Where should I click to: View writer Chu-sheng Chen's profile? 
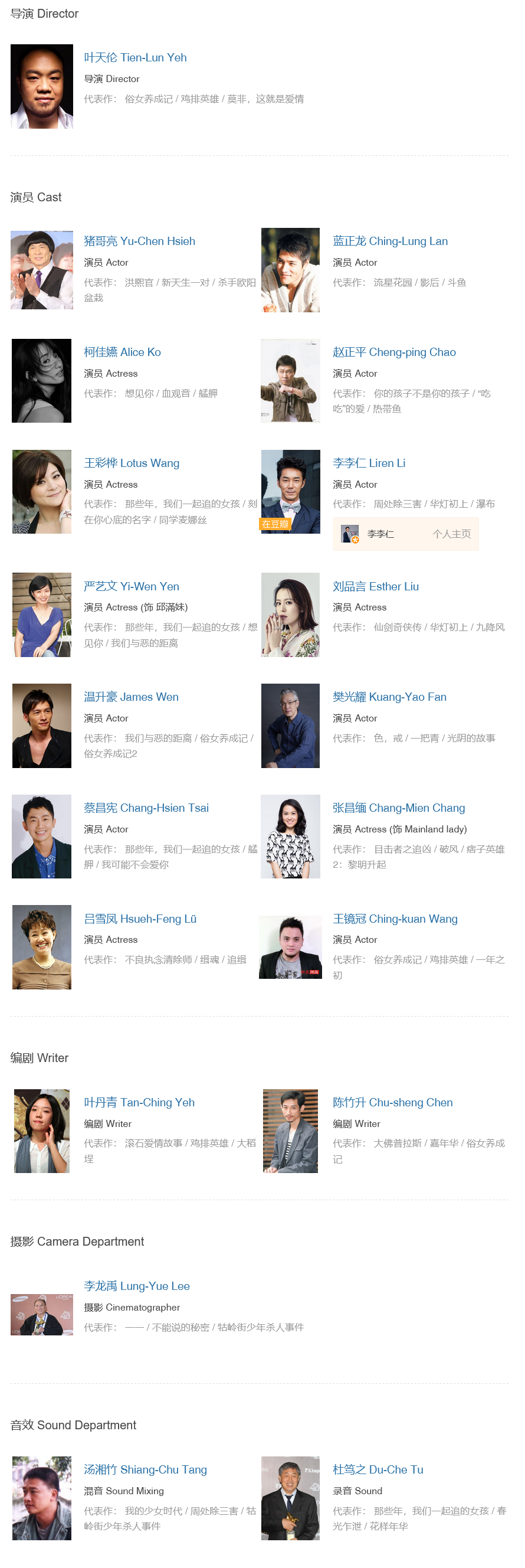[x=392, y=1102]
